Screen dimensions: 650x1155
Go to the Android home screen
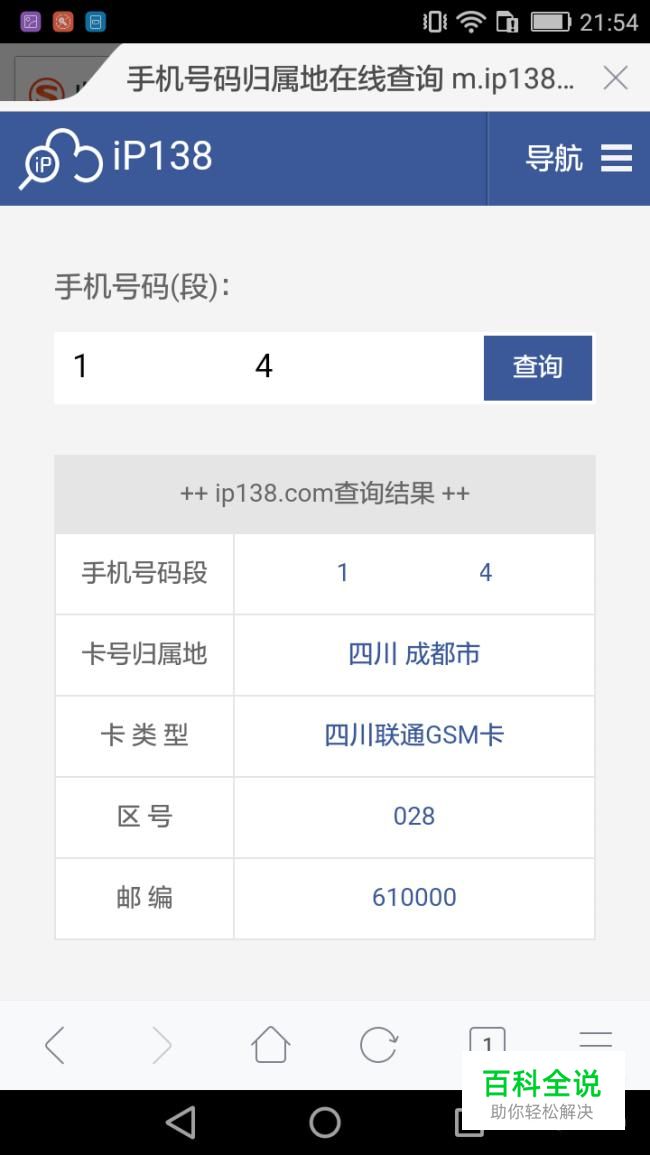pos(325,1122)
